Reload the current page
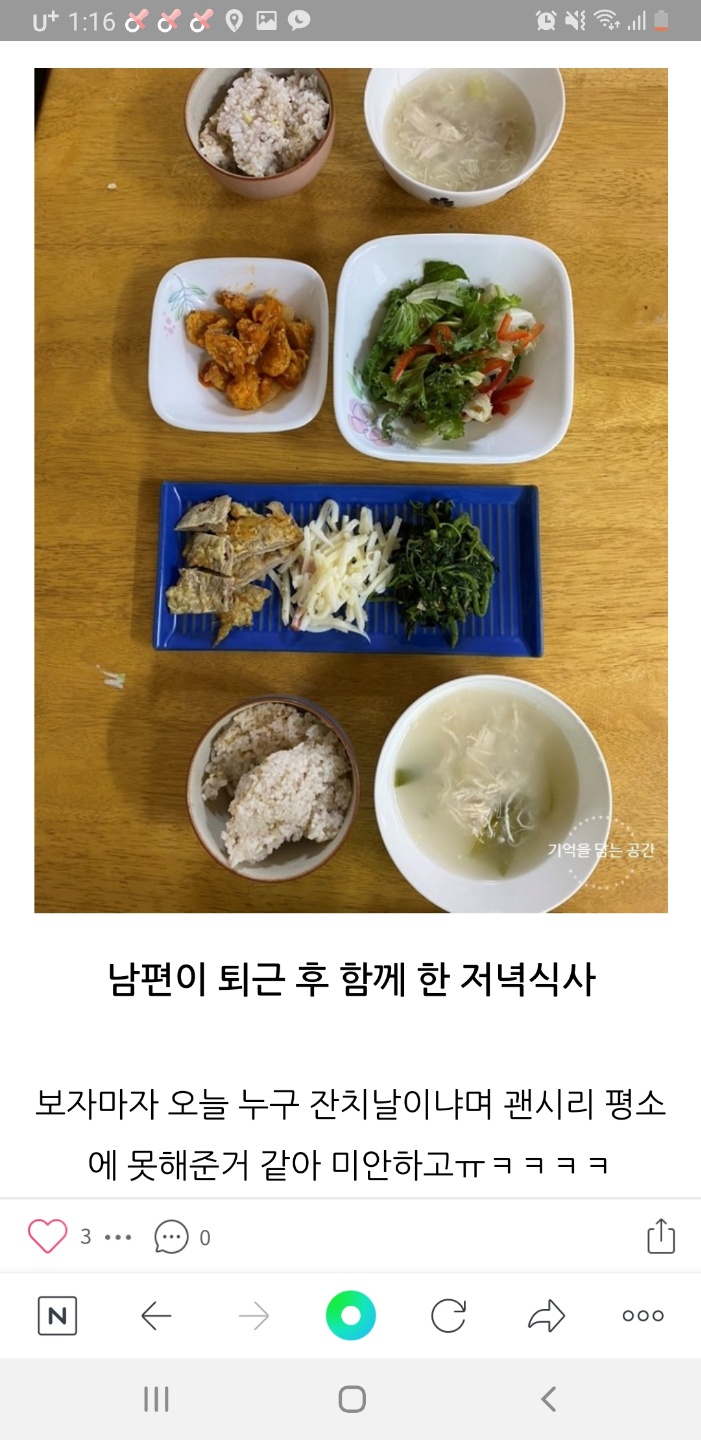Viewport: 701px width, 1440px height. pos(448,1316)
